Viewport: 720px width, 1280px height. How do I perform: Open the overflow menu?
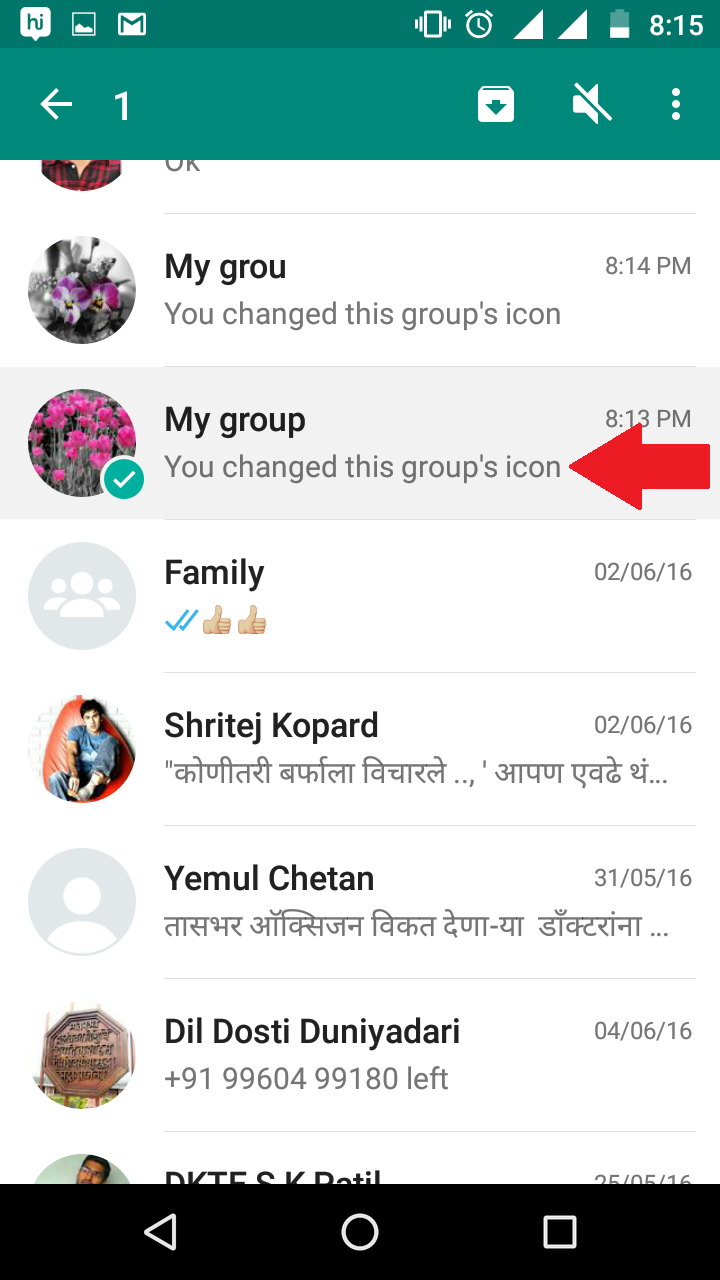point(676,103)
